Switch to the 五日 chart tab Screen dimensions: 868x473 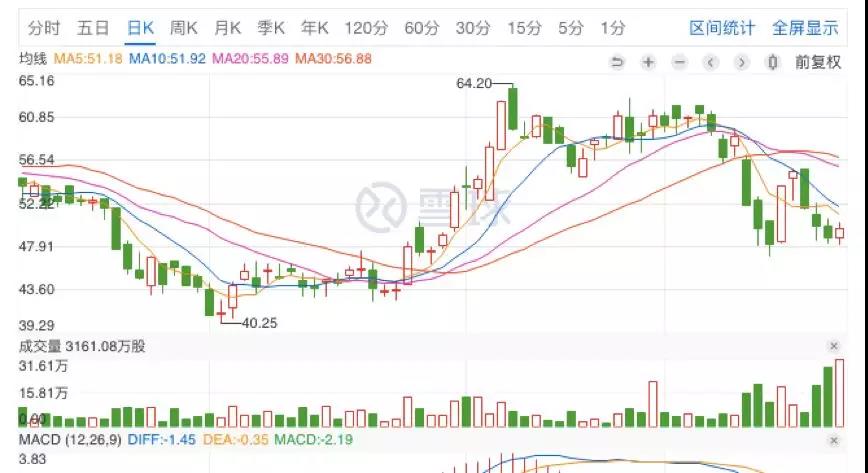pyautogui.click(x=92, y=28)
